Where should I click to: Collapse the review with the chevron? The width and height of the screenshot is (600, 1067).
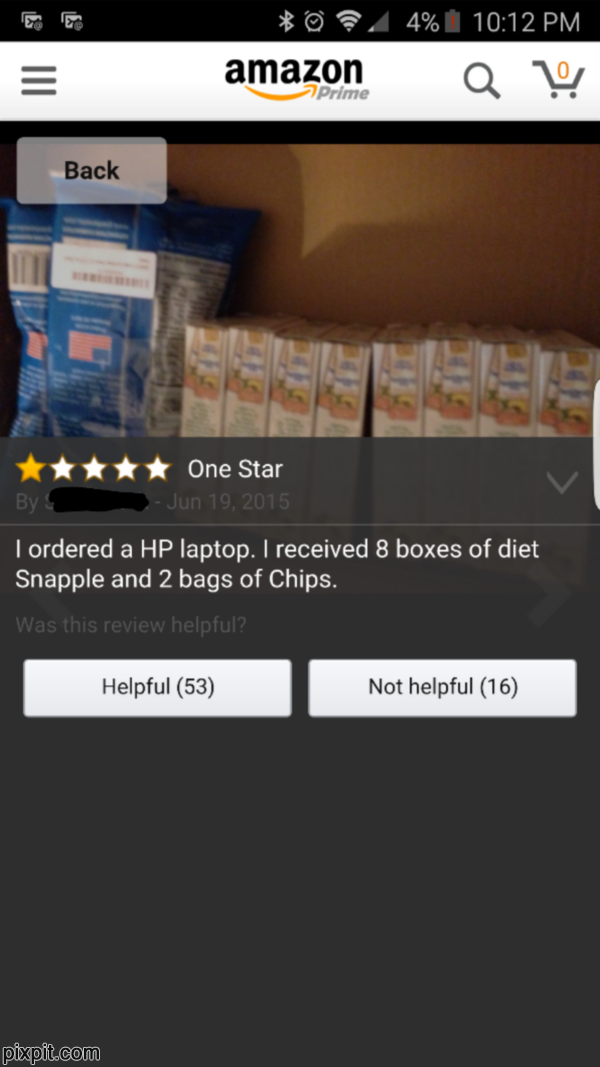click(x=563, y=483)
